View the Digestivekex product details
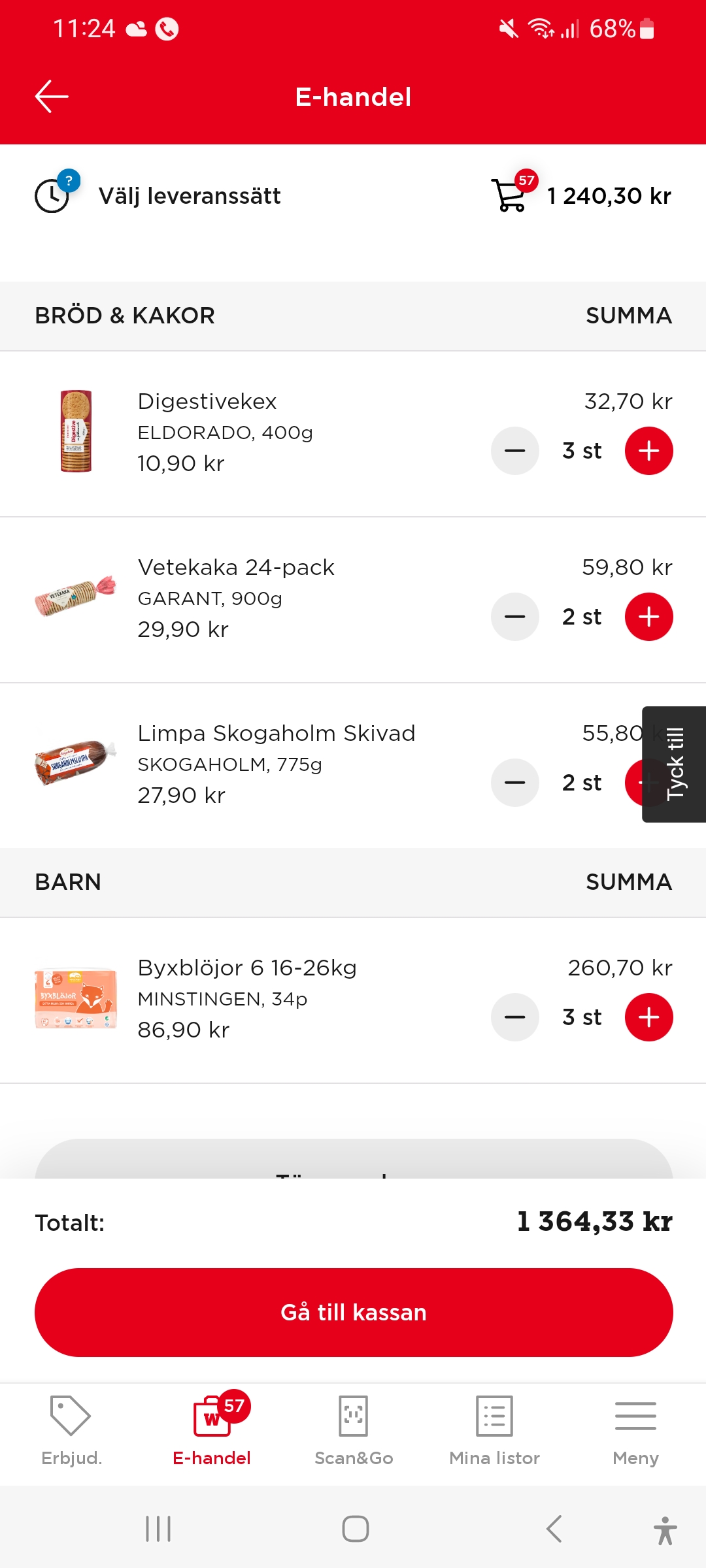Image resolution: width=706 pixels, height=1568 pixels. coord(207,401)
